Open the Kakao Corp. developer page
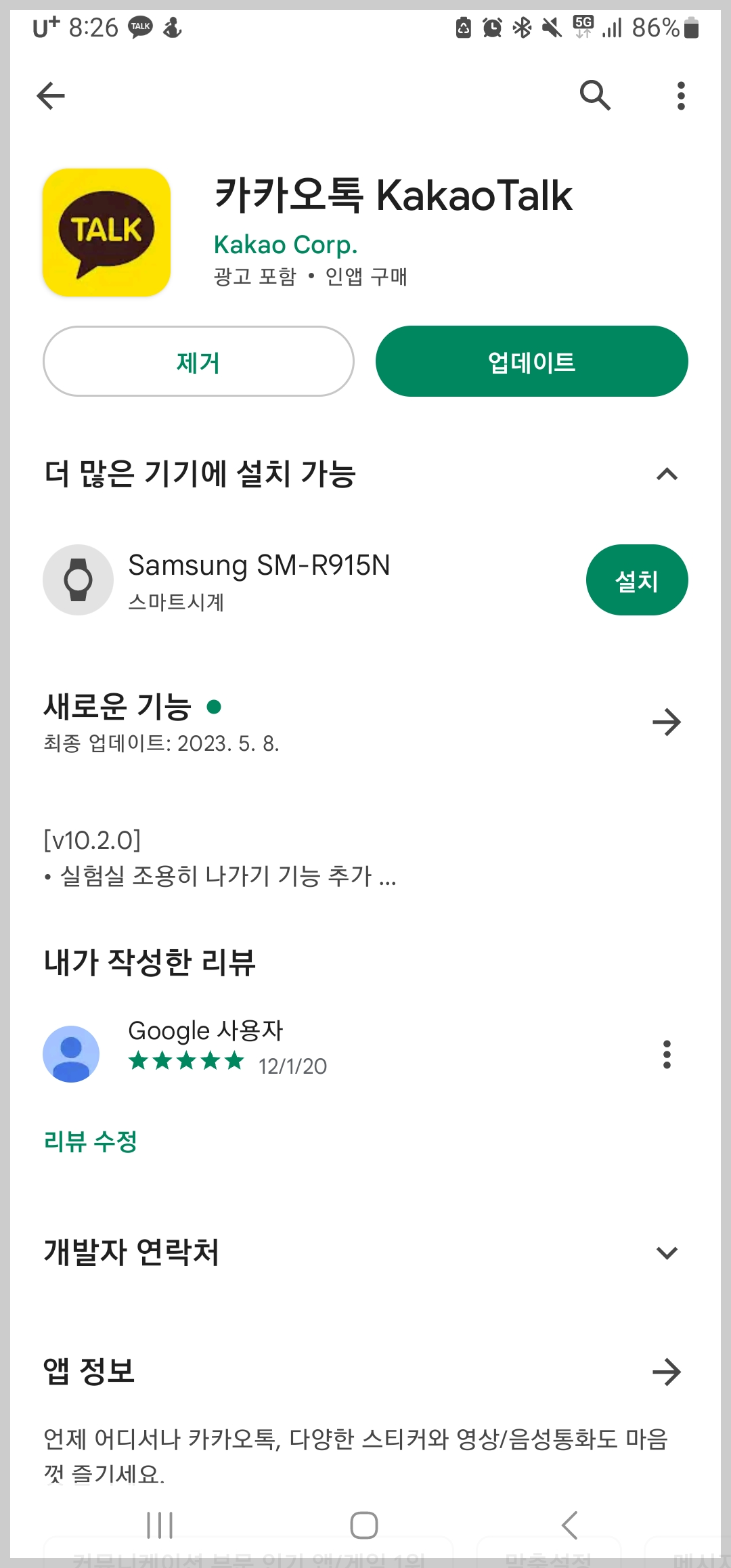This screenshot has height=1568, width=731. click(x=285, y=244)
